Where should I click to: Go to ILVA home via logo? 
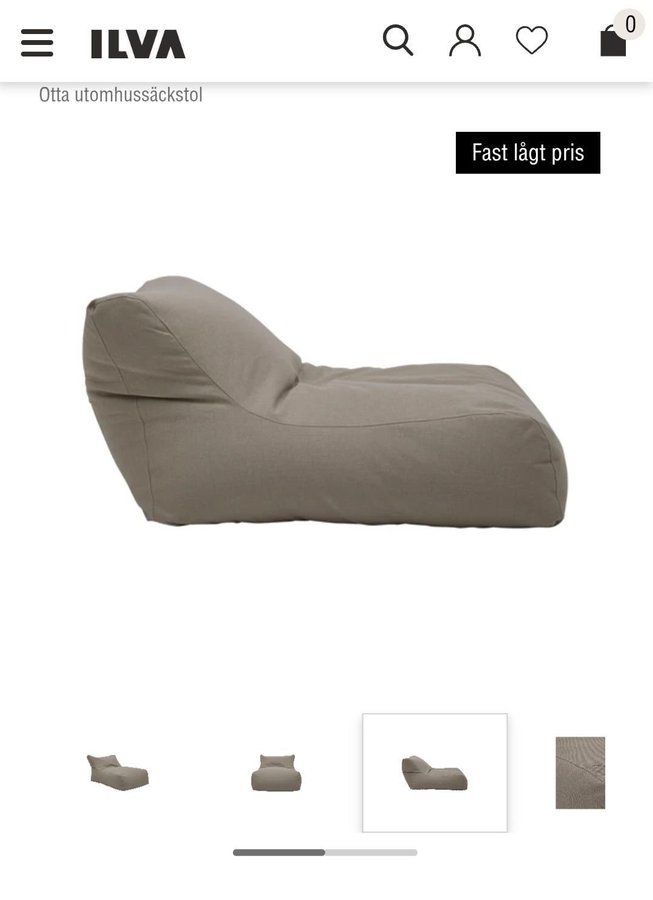tap(138, 43)
